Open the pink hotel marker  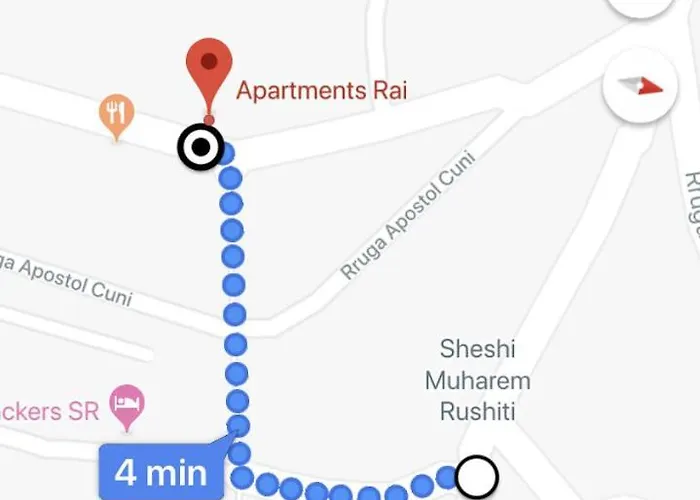pos(127,404)
